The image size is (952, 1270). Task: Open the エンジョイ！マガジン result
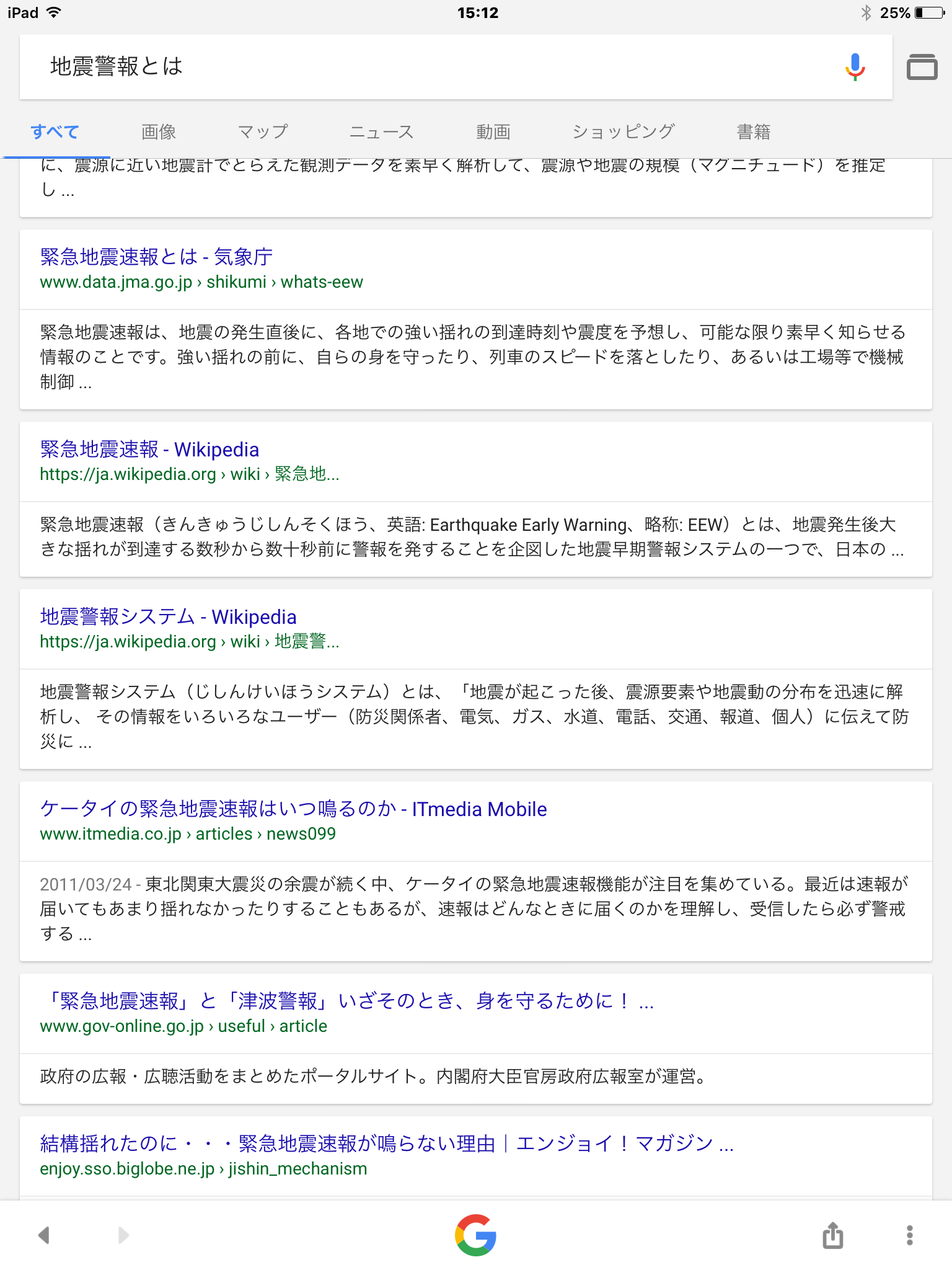386,1143
